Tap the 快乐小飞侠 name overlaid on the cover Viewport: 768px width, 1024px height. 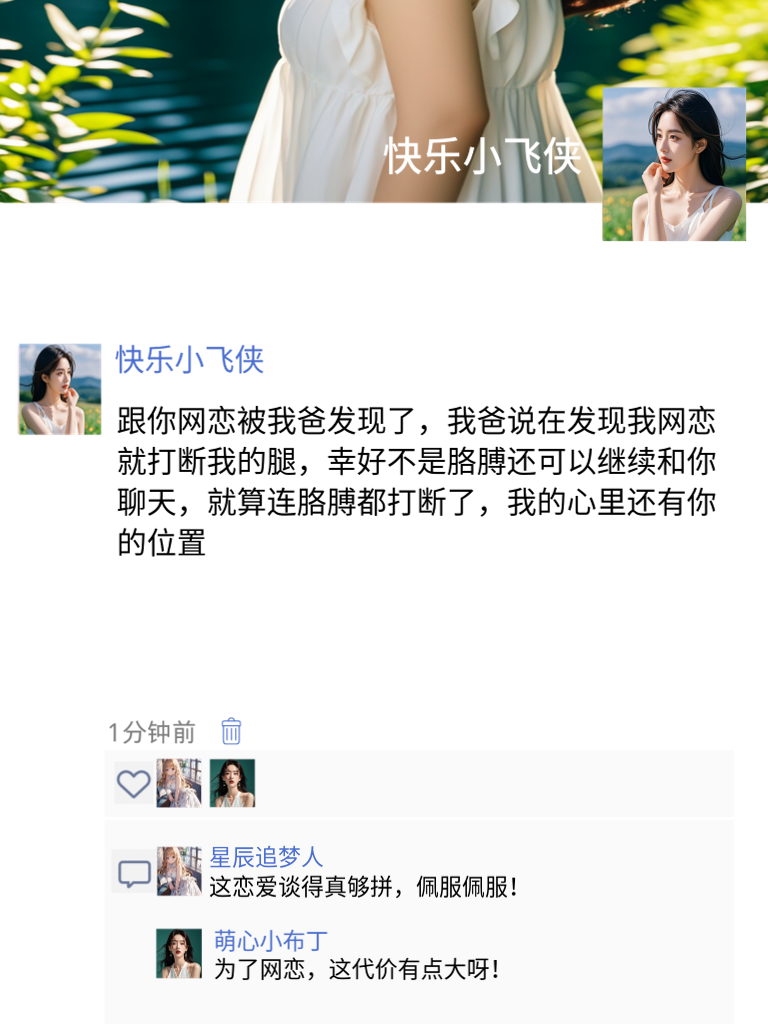(480, 158)
